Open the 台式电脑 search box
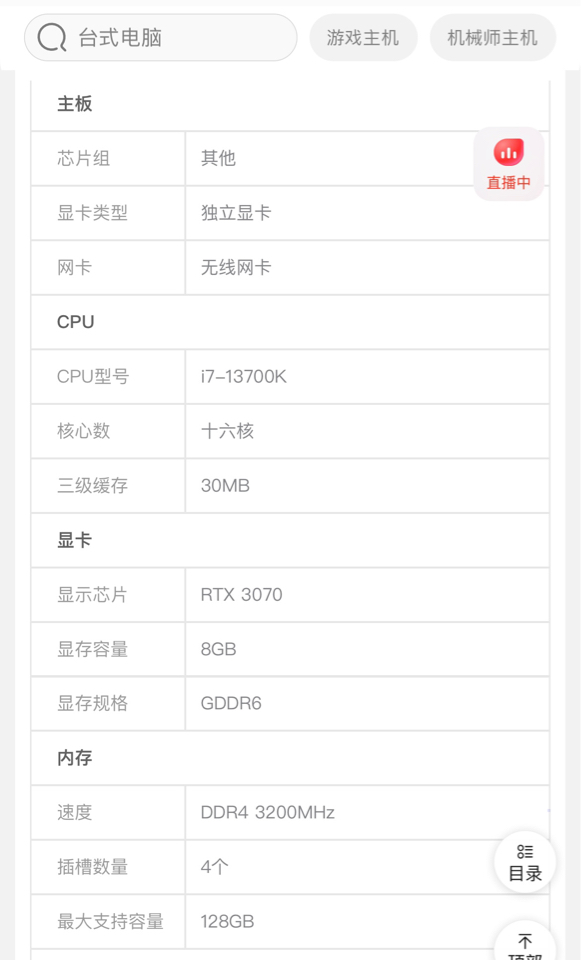The height and width of the screenshot is (960, 581). (x=160, y=37)
